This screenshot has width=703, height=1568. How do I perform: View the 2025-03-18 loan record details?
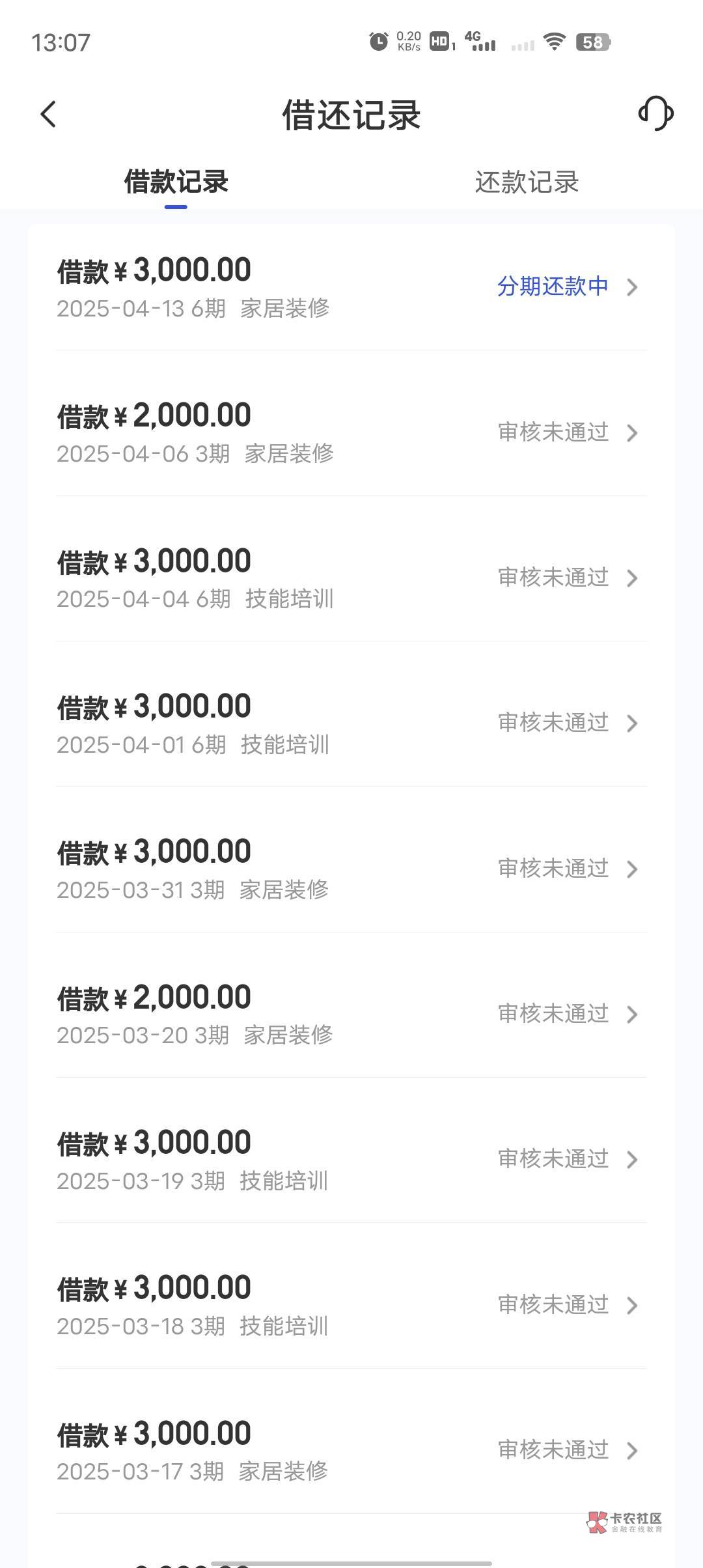[351, 1304]
